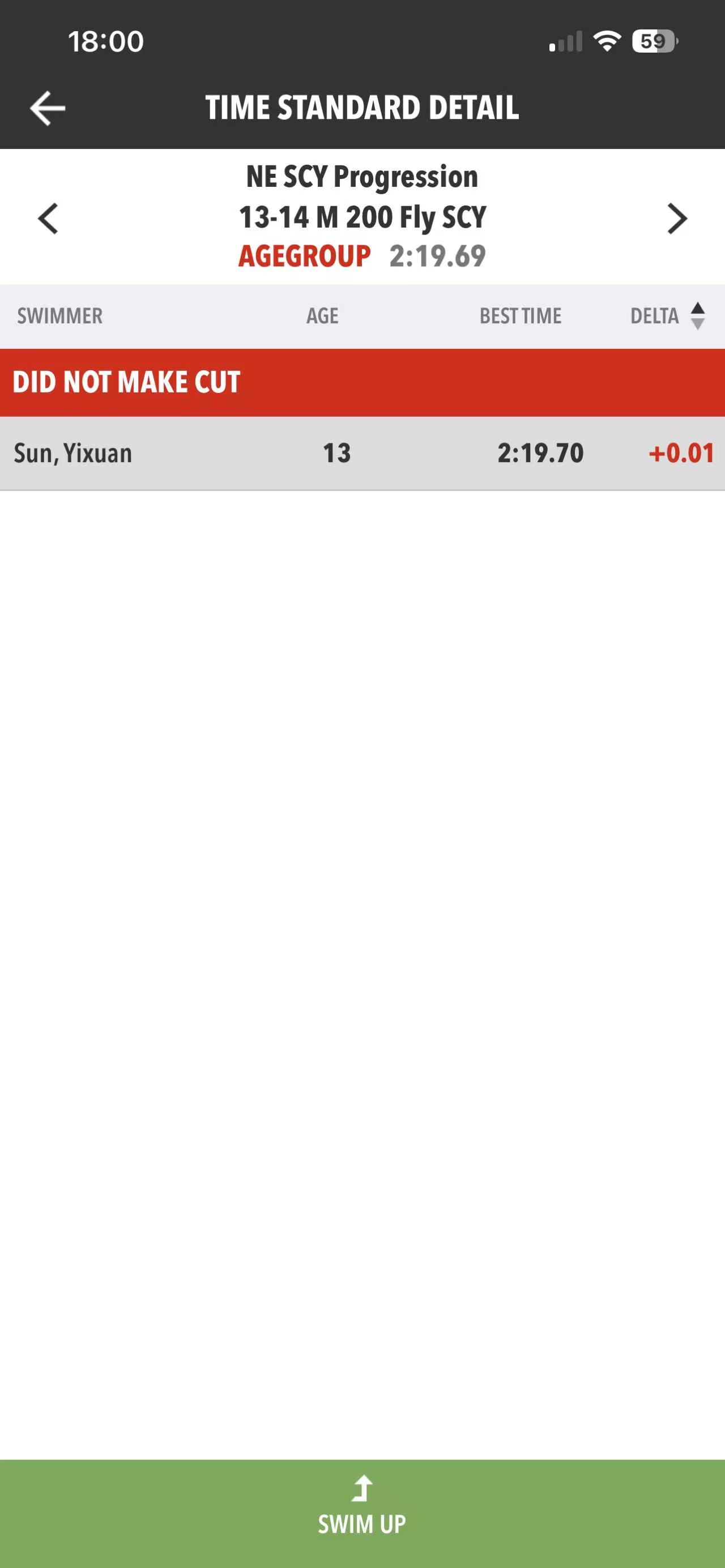Open Sun, Yixuan's swimmer row
The height and width of the screenshot is (1568, 725).
click(362, 454)
